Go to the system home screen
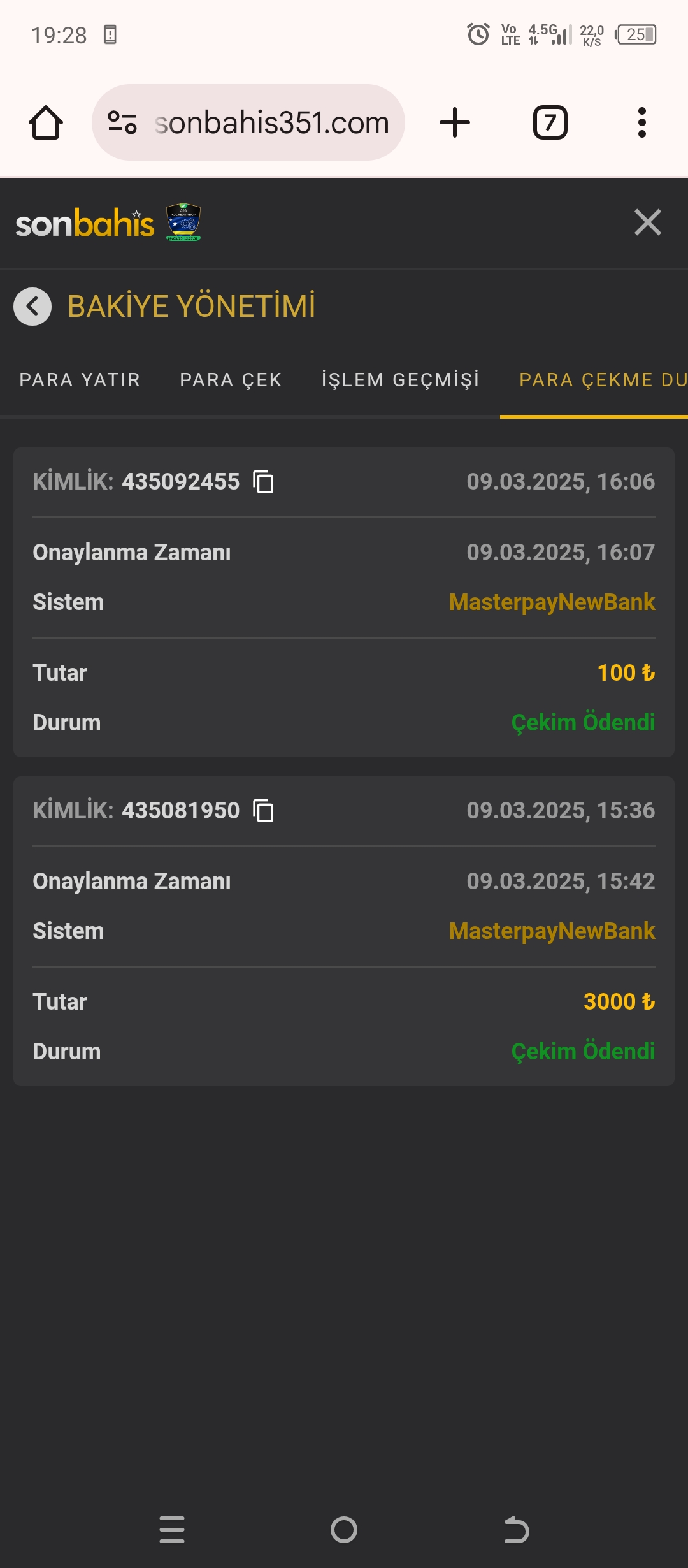This screenshot has height=1568, width=688. (x=344, y=1530)
